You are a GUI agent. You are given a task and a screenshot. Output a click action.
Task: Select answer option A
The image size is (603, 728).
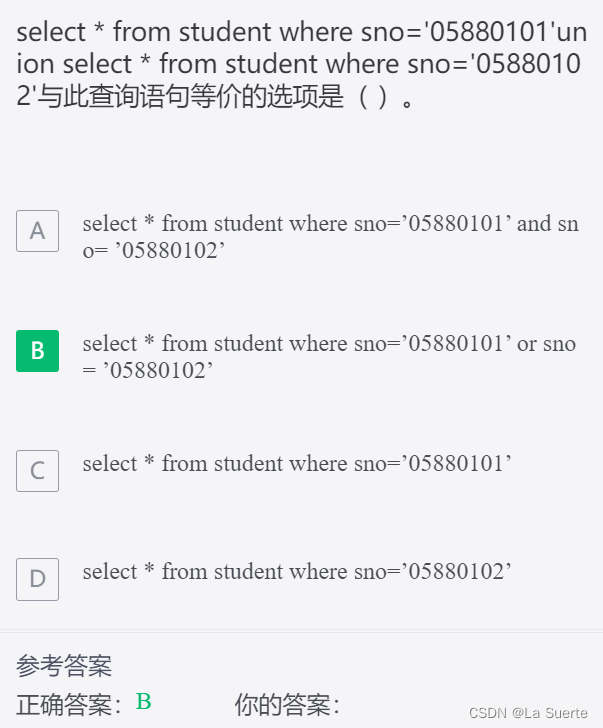37,231
